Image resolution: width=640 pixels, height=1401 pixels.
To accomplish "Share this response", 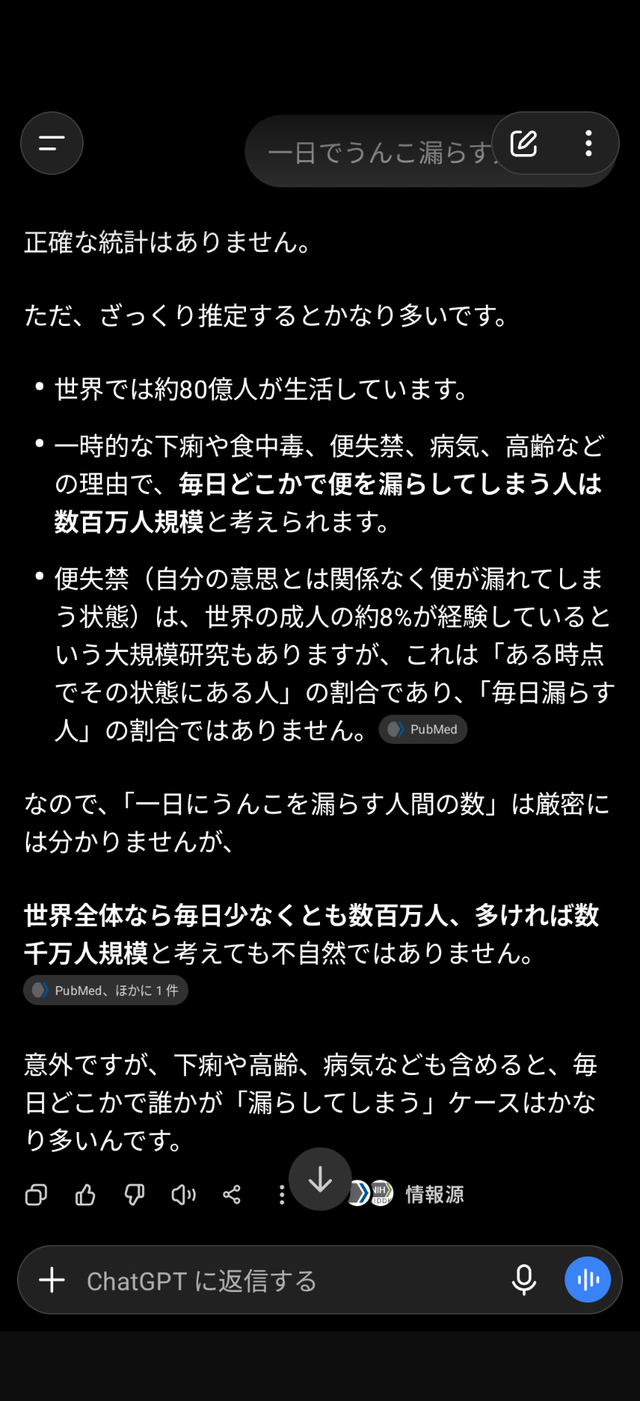I will [232, 1194].
